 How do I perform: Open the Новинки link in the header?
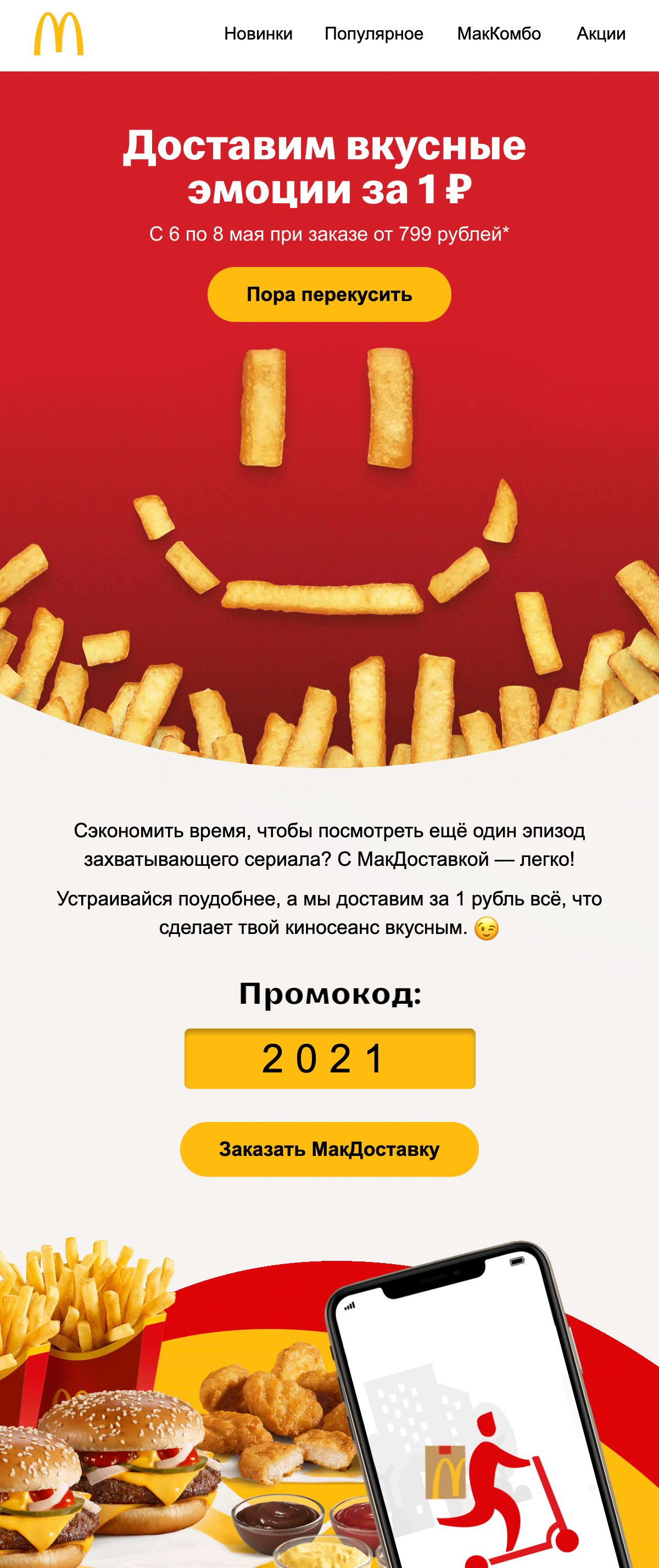click(258, 34)
